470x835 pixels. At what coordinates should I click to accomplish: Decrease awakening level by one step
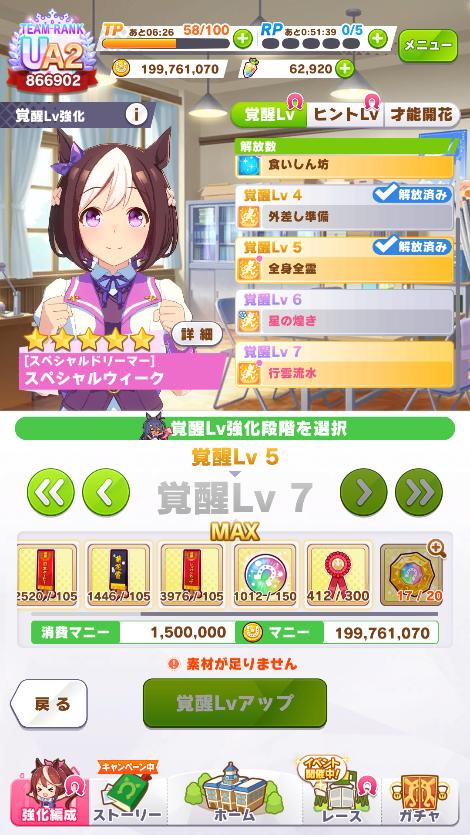click(106, 492)
